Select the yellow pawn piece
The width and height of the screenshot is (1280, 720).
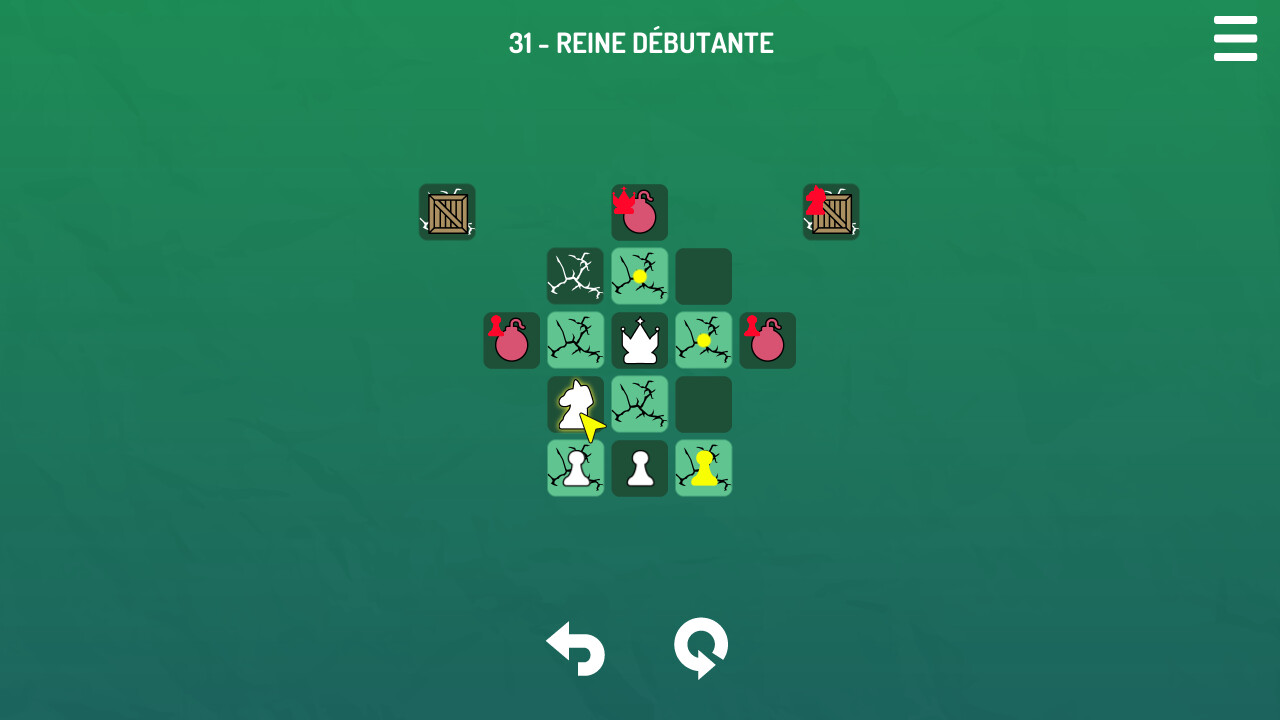(704, 468)
